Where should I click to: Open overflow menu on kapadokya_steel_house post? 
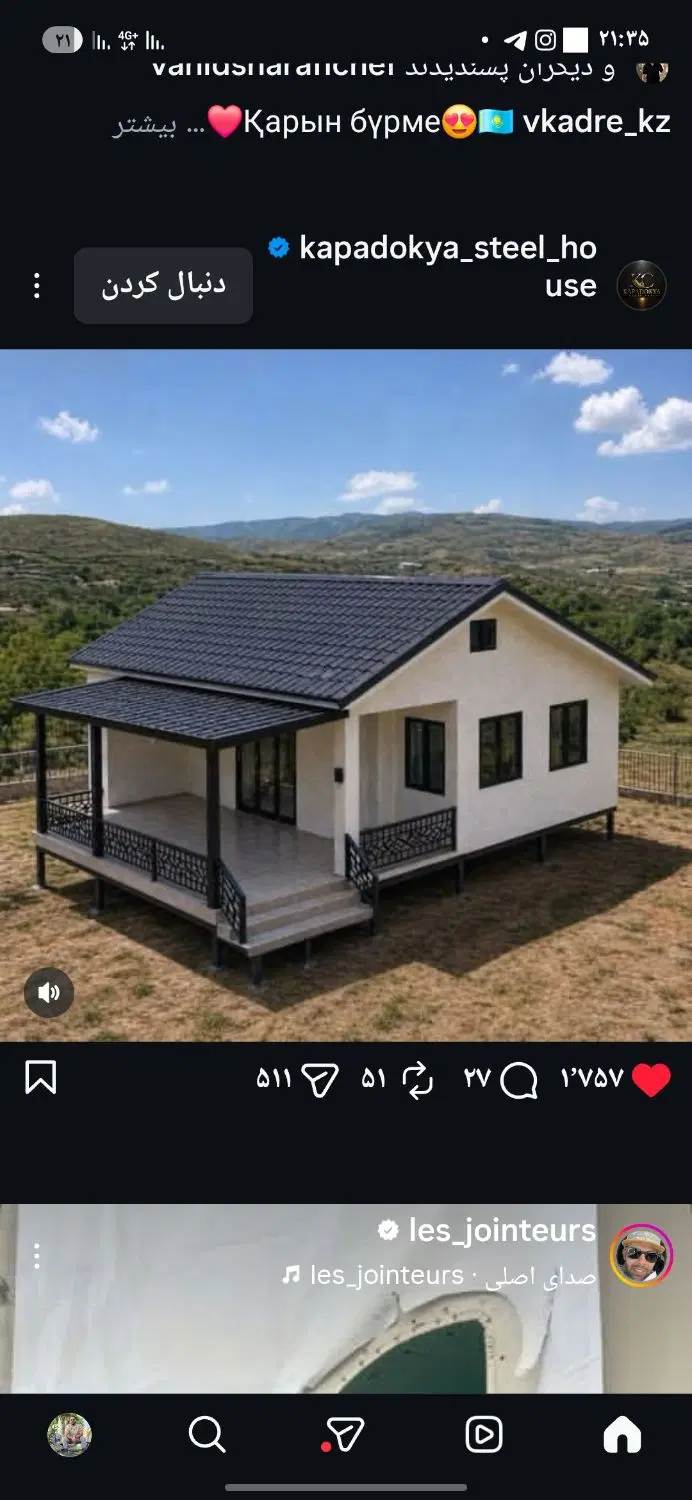pyautogui.click(x=37, y=286)
